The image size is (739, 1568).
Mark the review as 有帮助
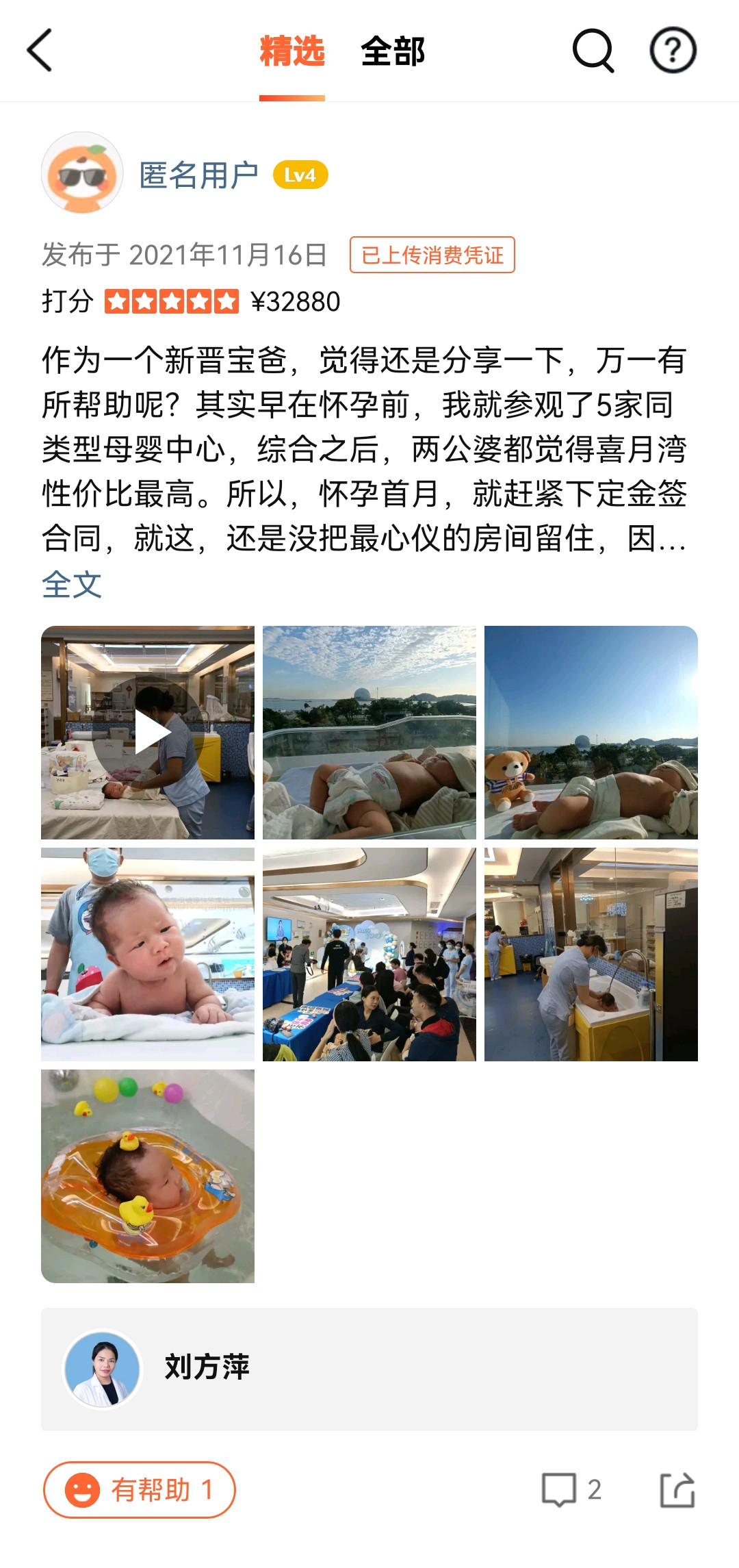tap(140, 1490)
